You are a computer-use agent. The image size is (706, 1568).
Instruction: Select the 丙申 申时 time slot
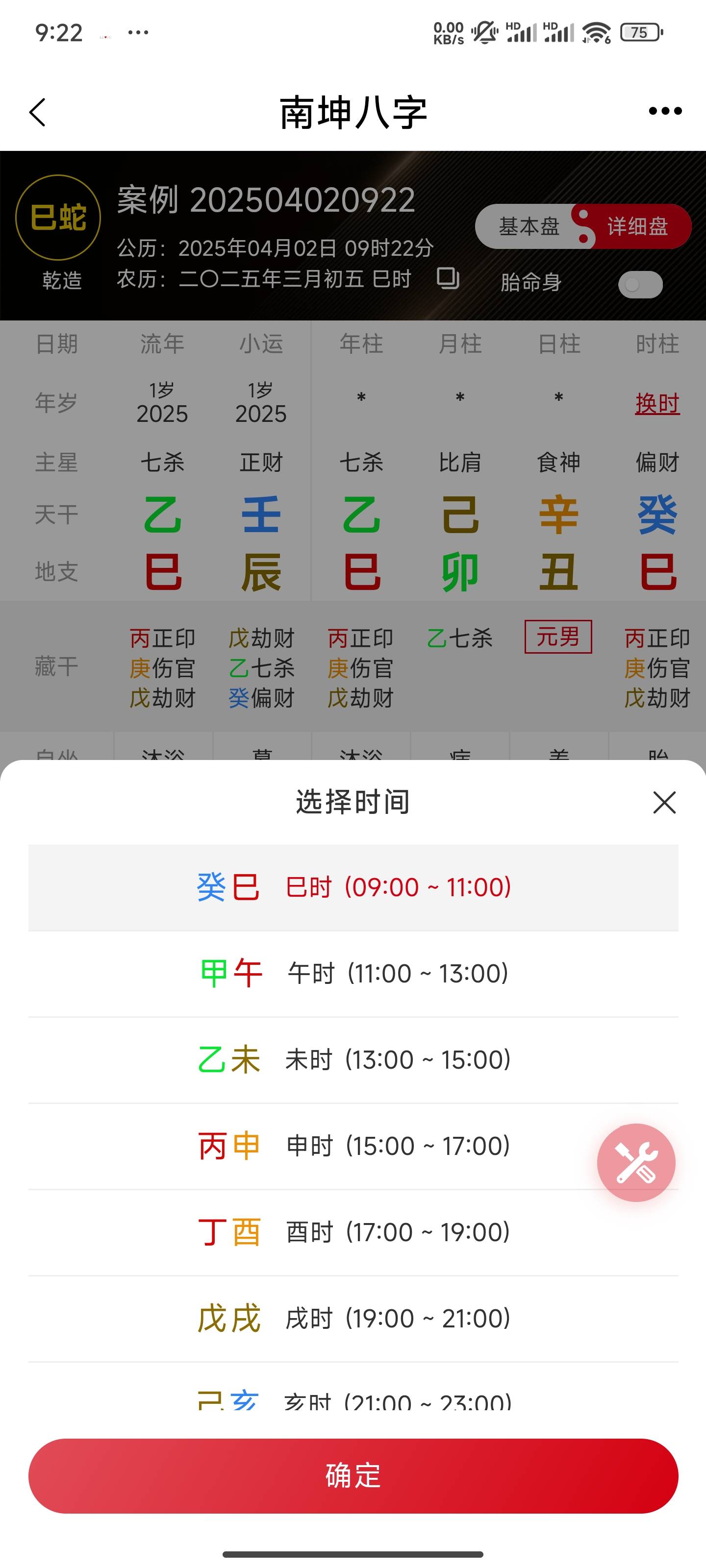pos(353,1145)
